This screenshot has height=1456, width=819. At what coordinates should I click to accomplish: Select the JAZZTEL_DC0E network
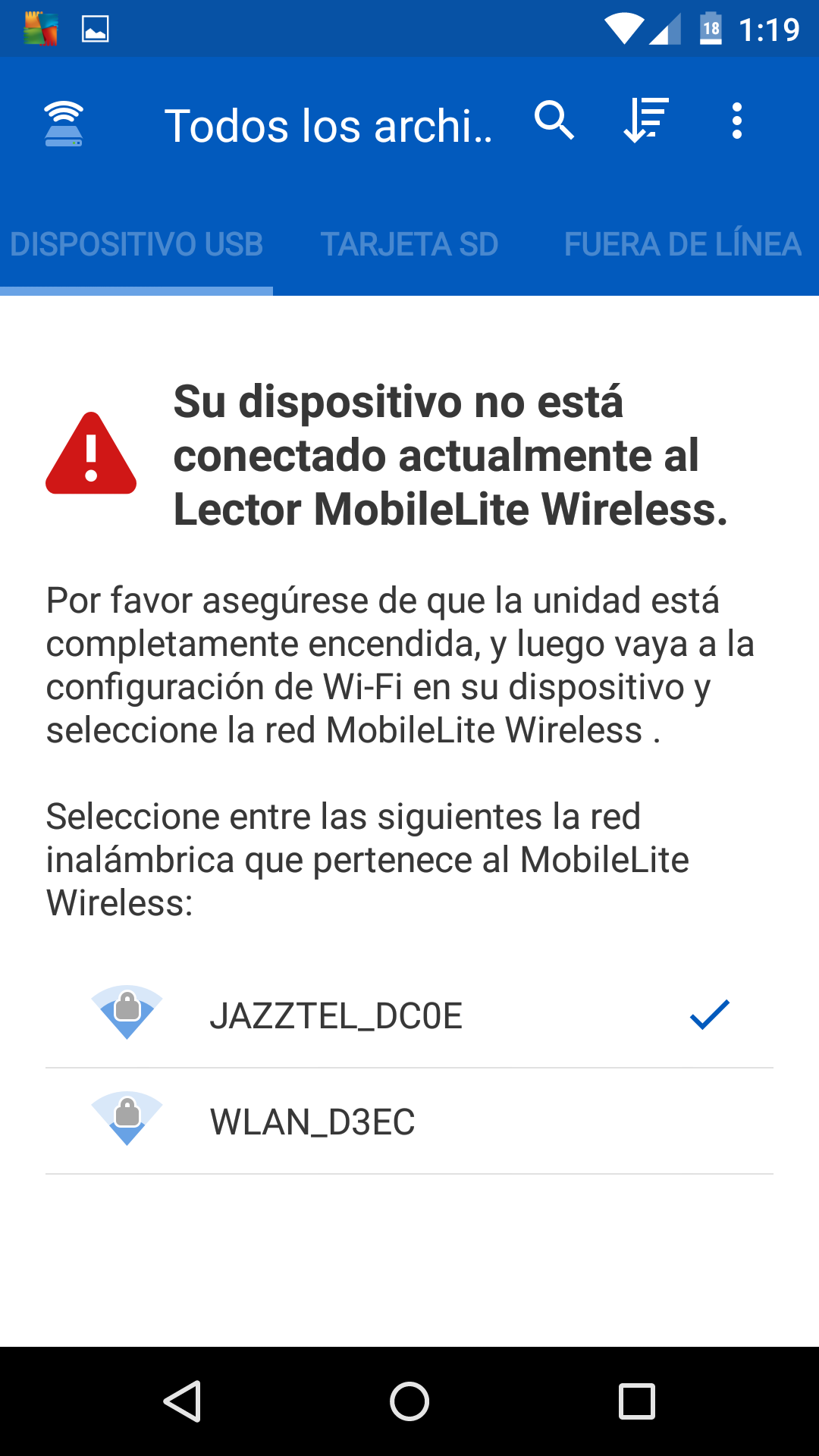pyautogui.click(x=409, y=1015)
